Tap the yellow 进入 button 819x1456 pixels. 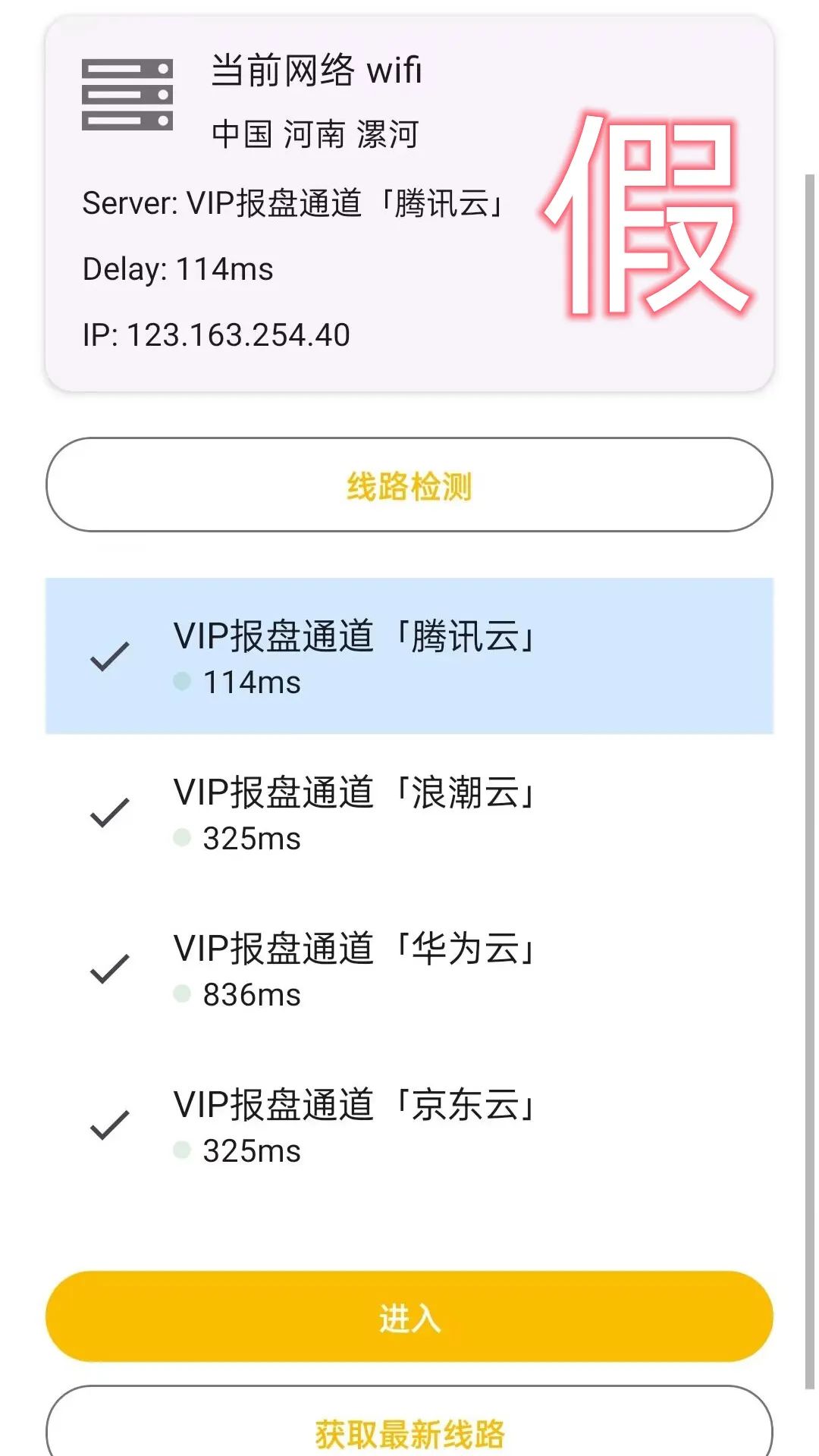coord(409,1317)
